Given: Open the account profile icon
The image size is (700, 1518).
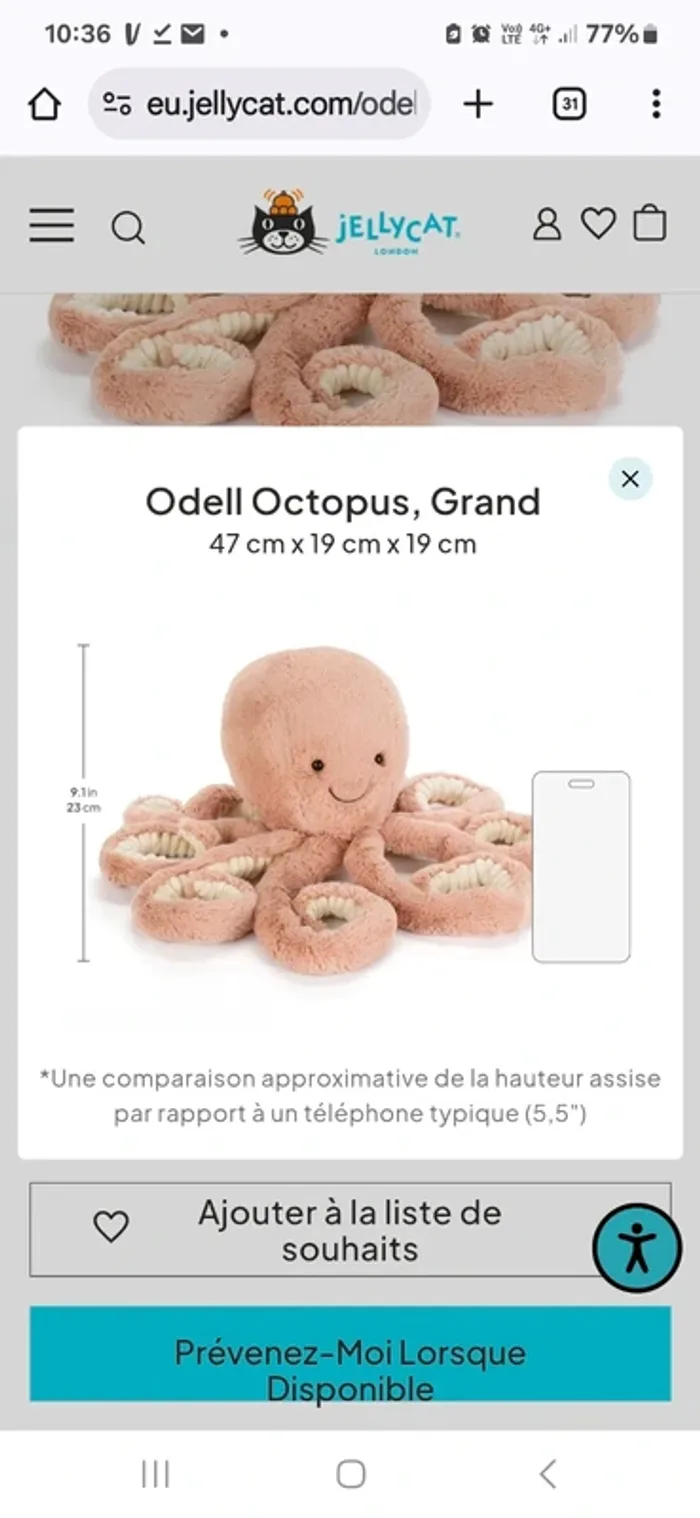Looking at the screenshot, I should click(x=546, y=224).
